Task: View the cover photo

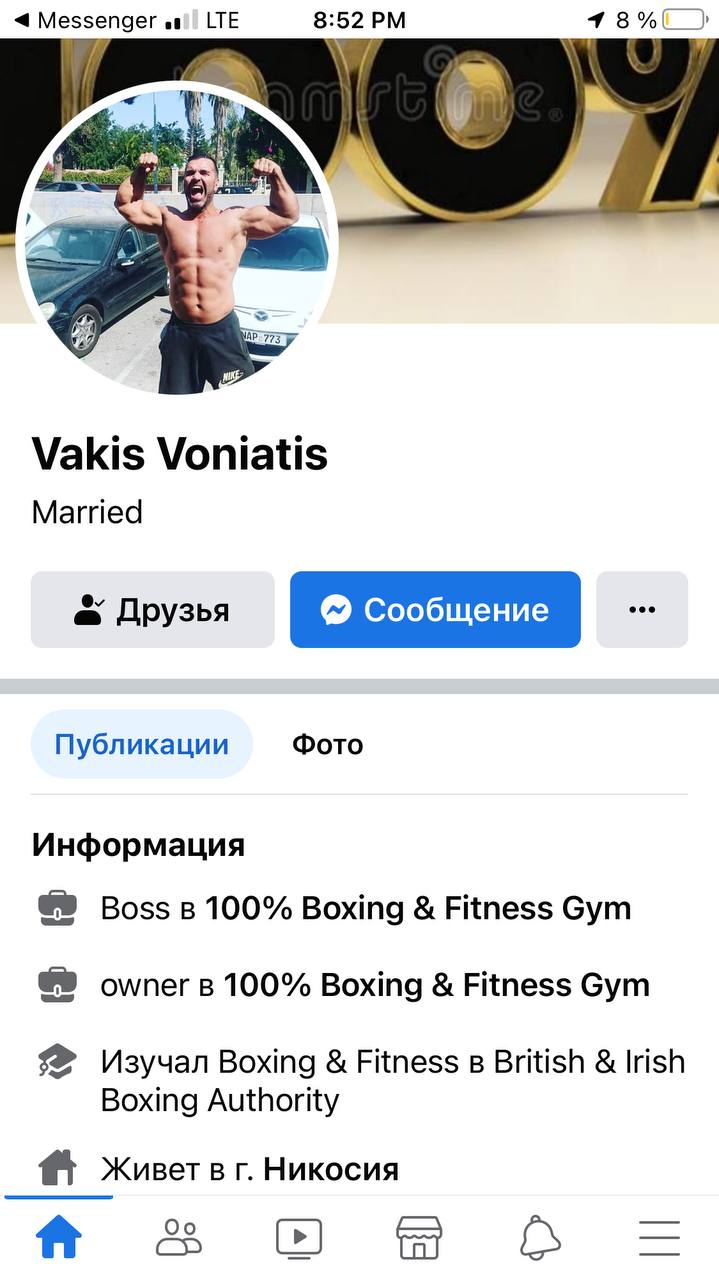Action: (x=530, y=180)
